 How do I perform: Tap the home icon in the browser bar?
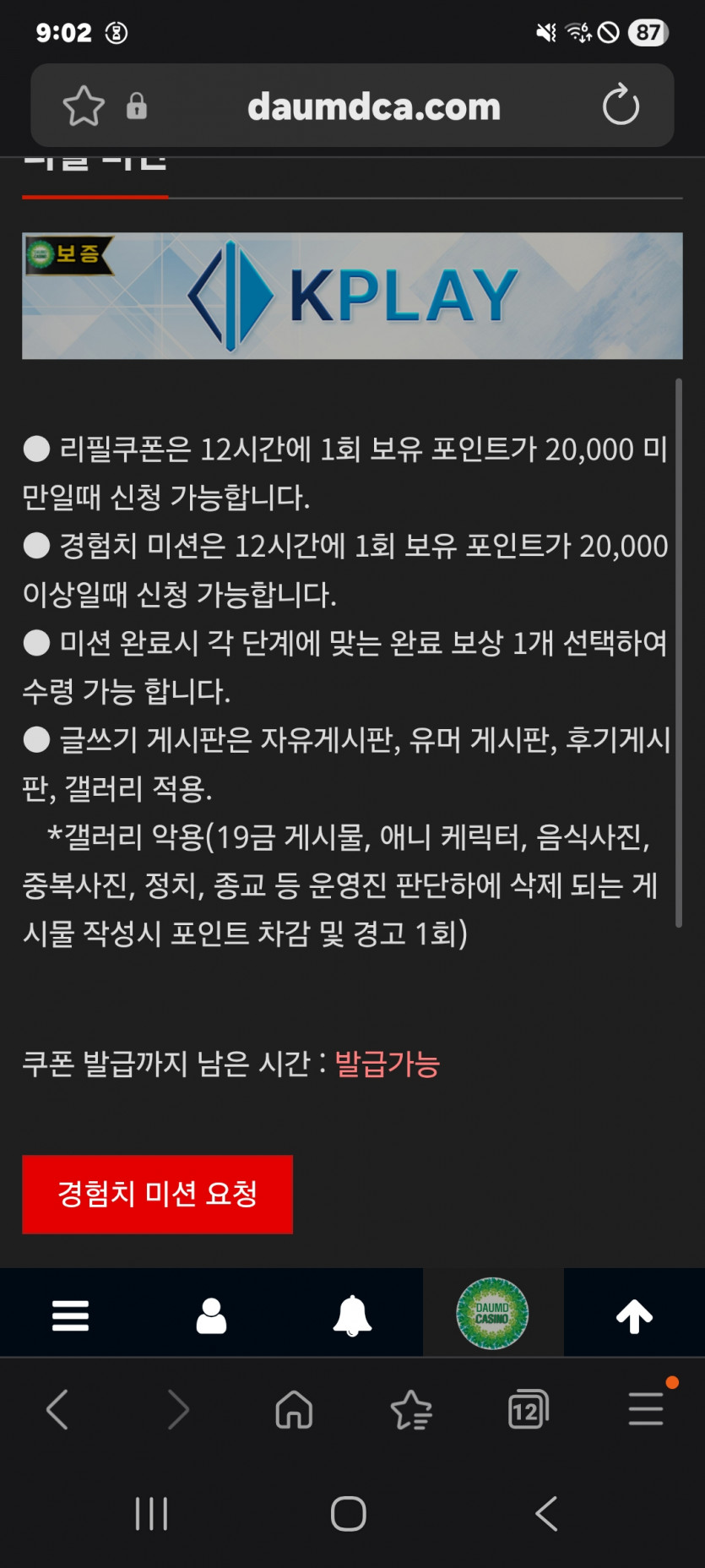(293, 1409)
